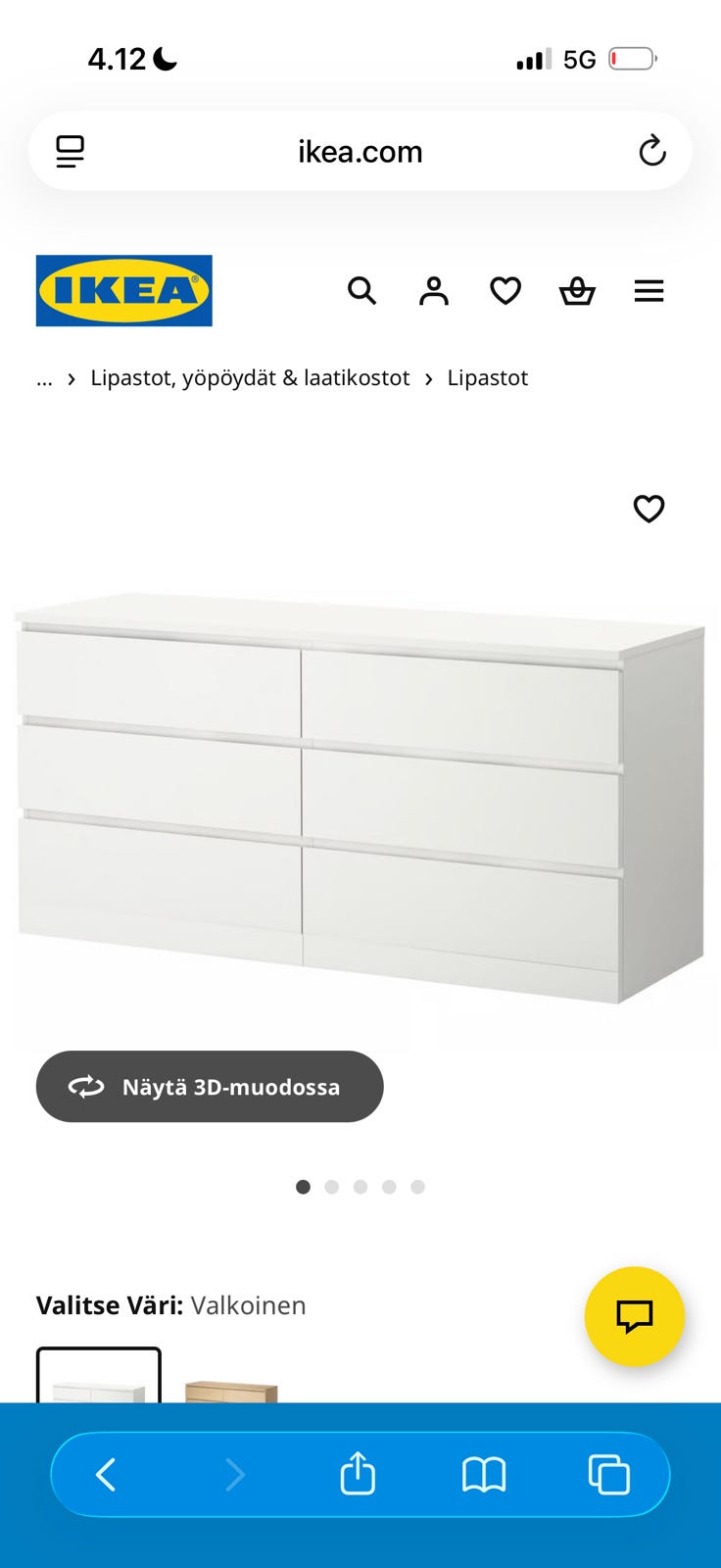
Task: Open Safari page view options icon
Action: [x=71, y=151]
